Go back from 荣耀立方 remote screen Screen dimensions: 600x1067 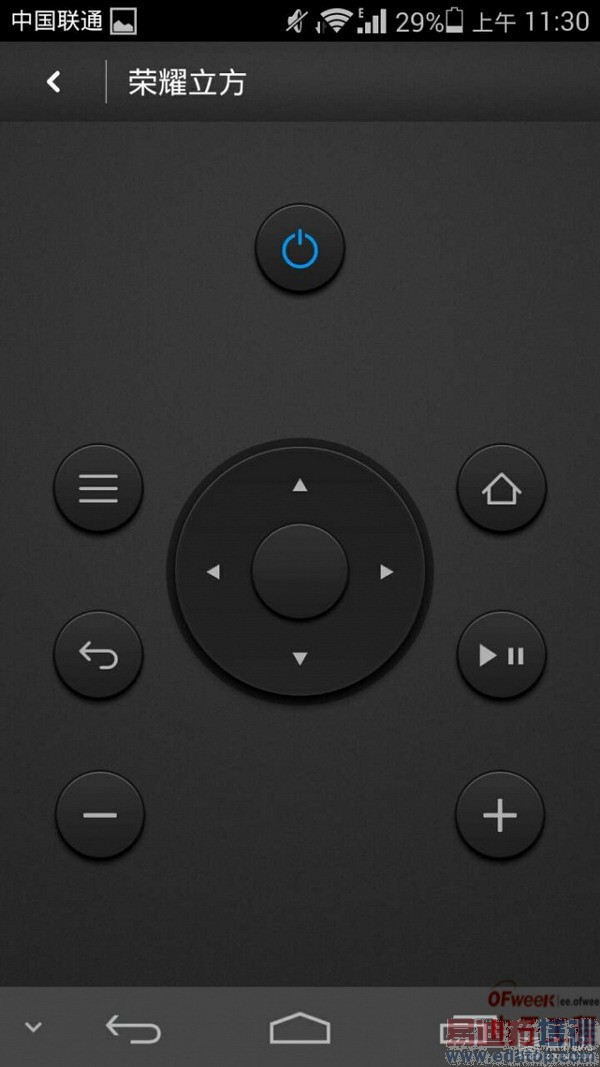pyautogui.click(x=54, y=82)
